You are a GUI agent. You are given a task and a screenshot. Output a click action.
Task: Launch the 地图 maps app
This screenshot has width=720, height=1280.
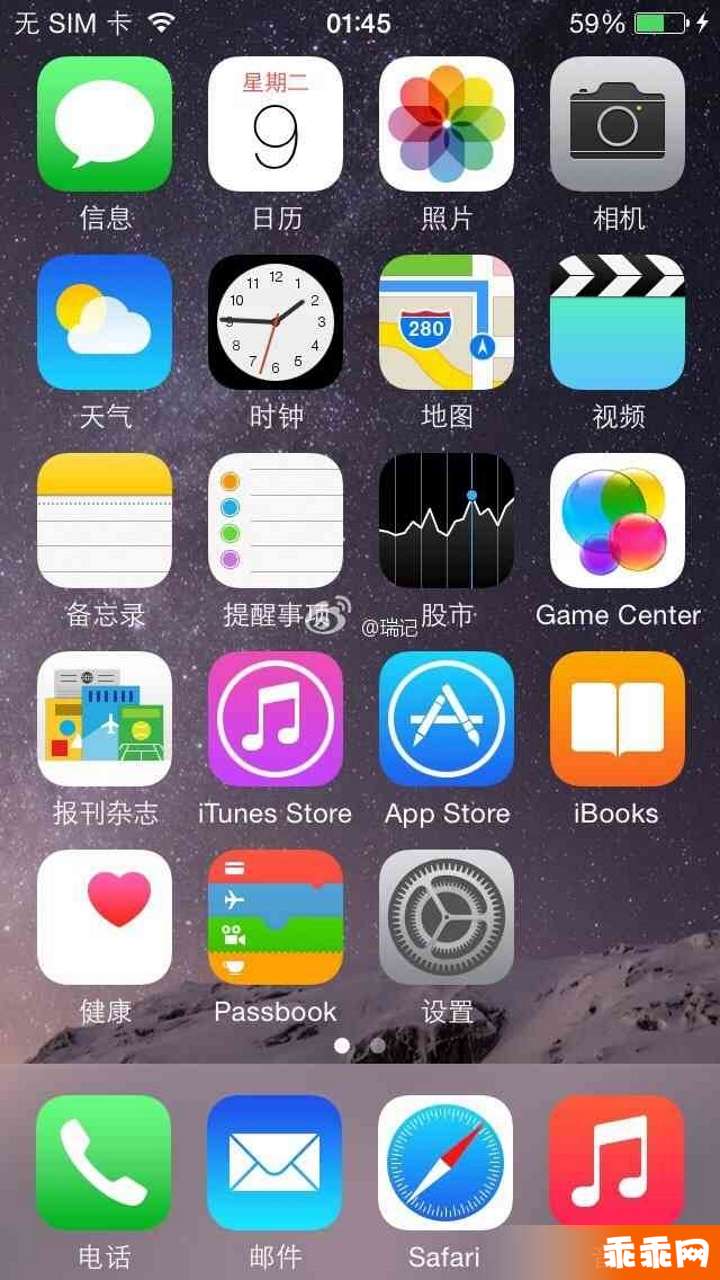click(446, 322)
